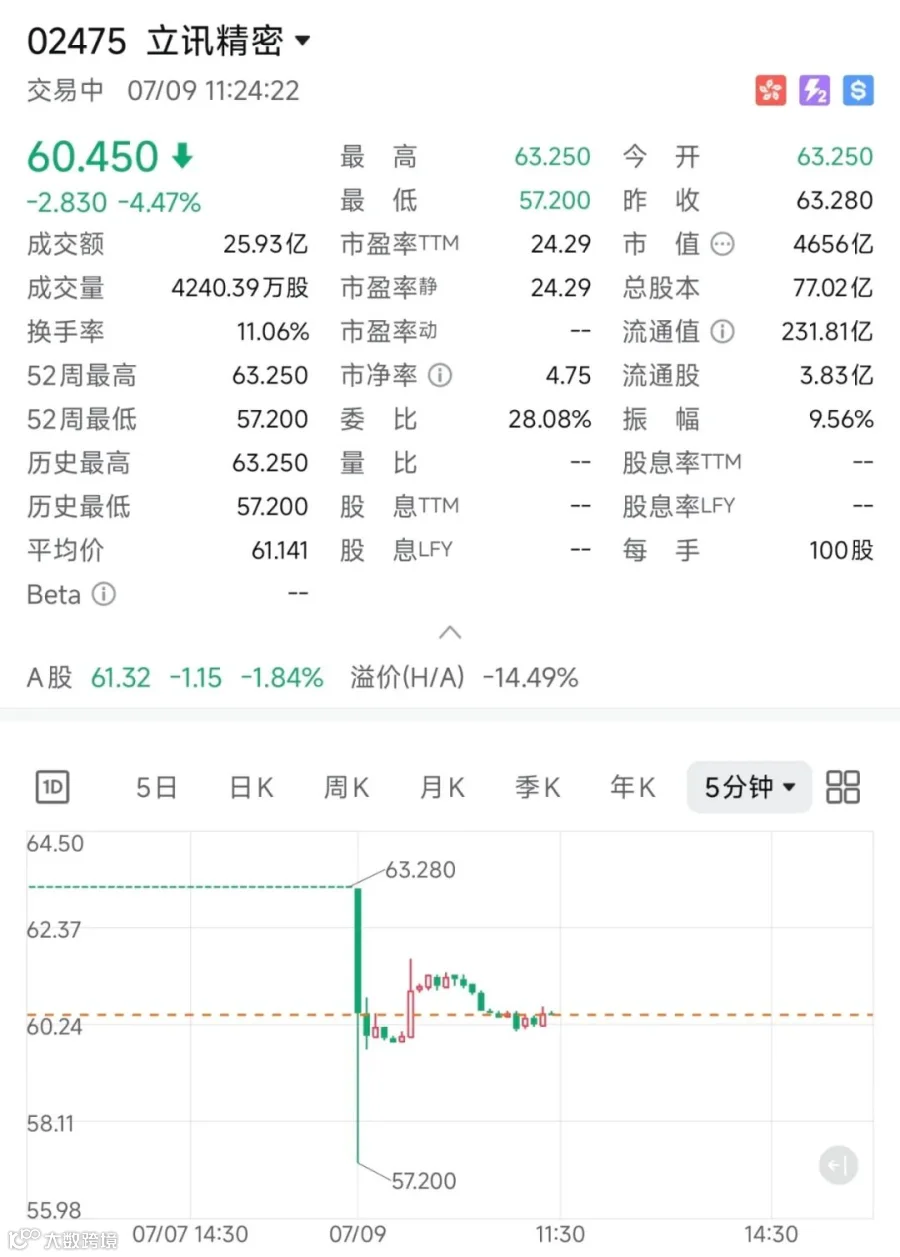Select the 月K chart tab
The width and height of the screenshot is (900, 1257).
(x=442, y=787)
